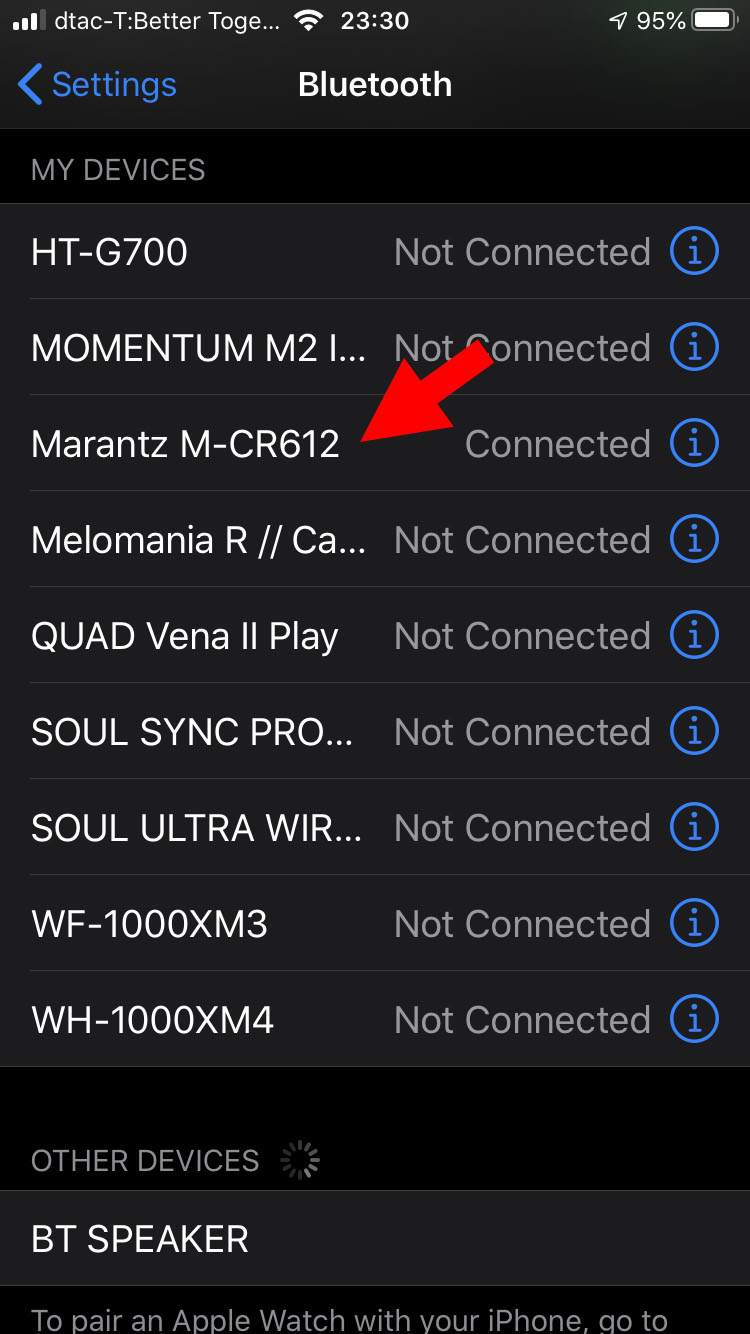The image size is (750, 1334).
Task: Connect to Melomania R earbuds
Action: (x=198, y=540)
